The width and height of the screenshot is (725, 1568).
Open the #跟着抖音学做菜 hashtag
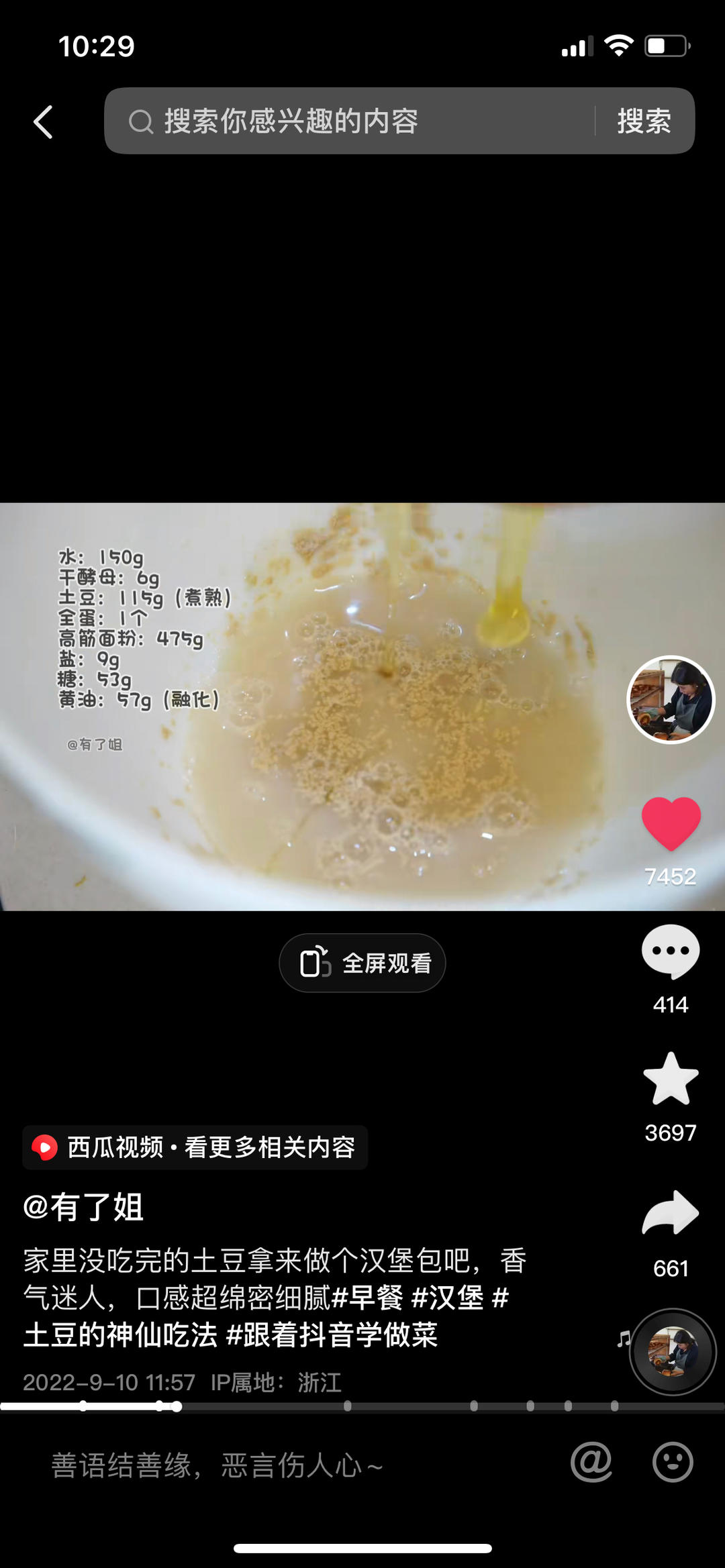[x=332, y=1335]
